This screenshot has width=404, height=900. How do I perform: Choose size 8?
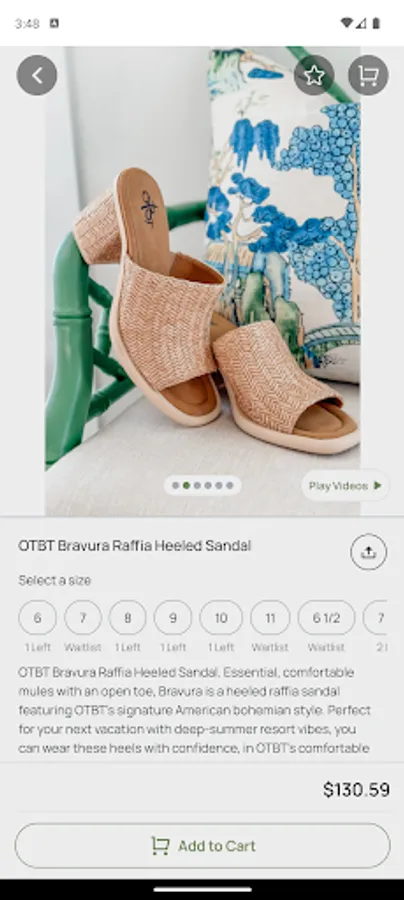pos(127,618)
